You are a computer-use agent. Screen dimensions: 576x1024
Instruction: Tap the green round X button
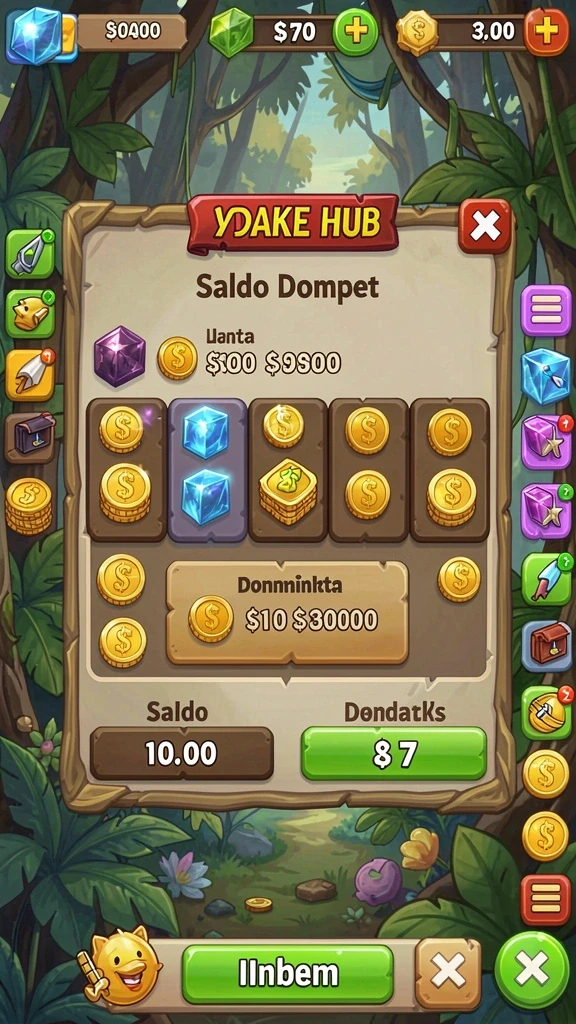[x=532, y=970]
